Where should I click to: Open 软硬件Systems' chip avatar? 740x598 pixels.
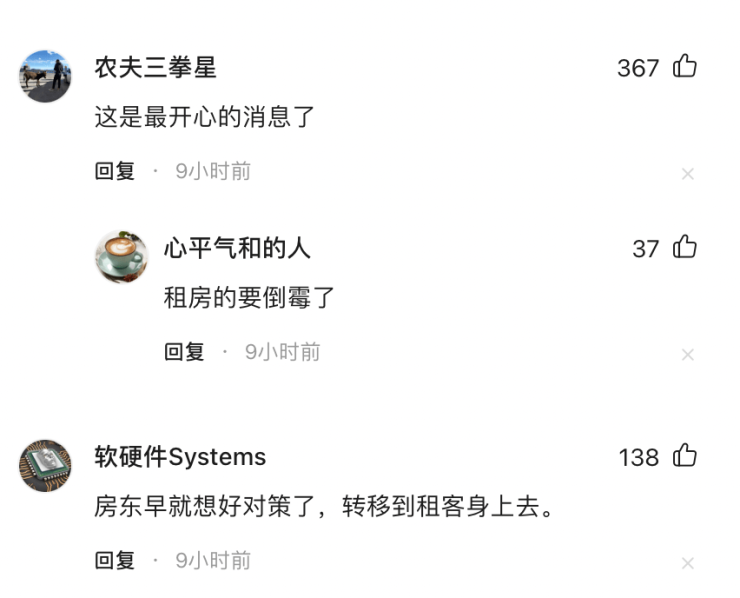click(46, 465)
